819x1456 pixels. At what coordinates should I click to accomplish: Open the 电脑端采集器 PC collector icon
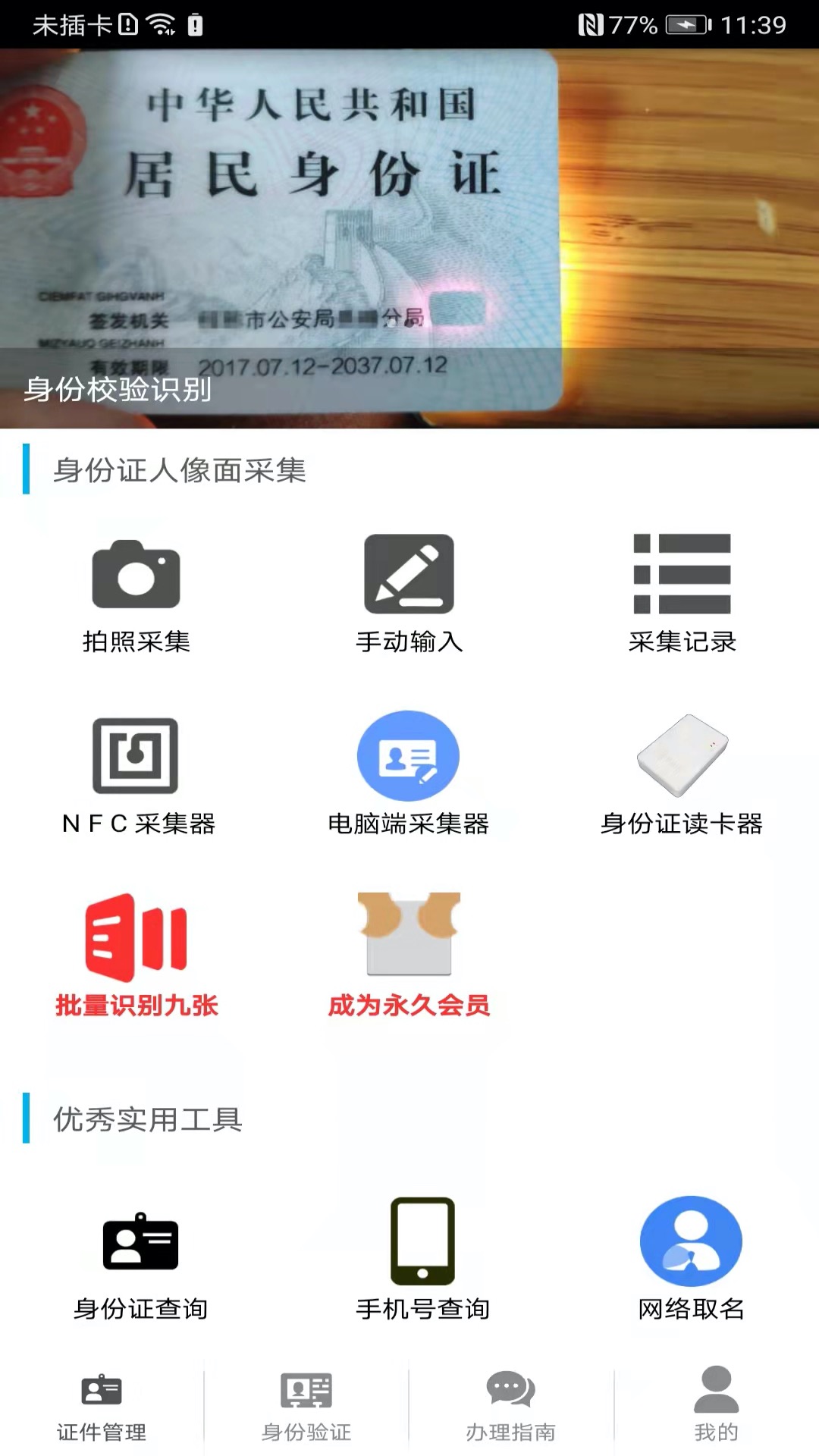tap(408, 755)
